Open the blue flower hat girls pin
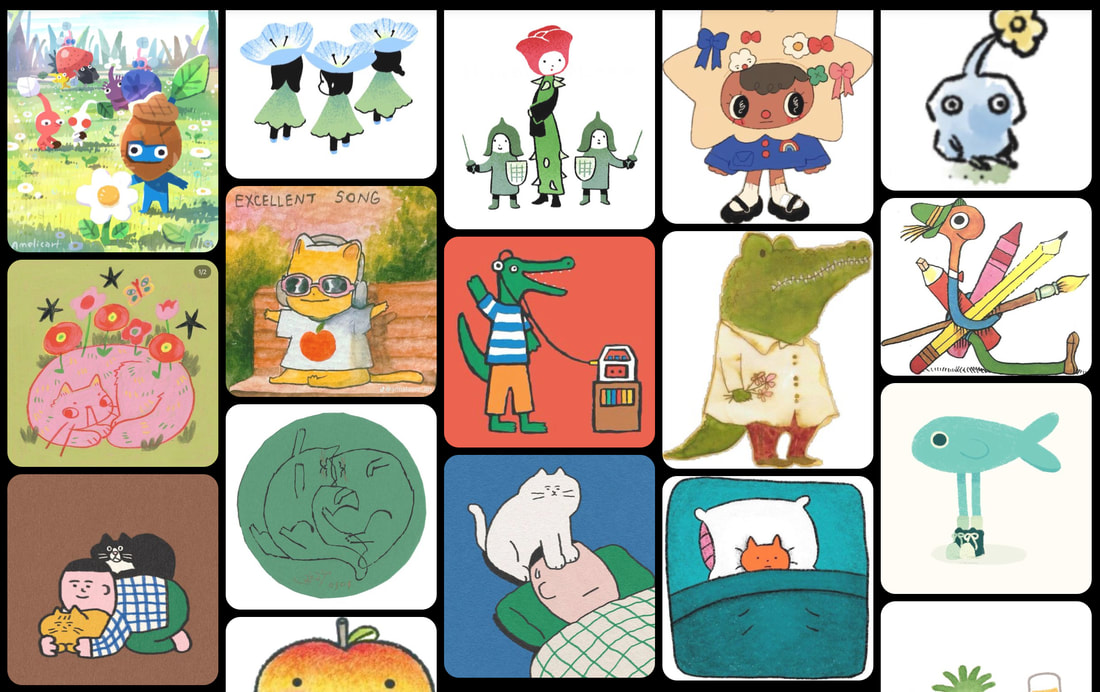1100x692 pixels. click(331, 94)
